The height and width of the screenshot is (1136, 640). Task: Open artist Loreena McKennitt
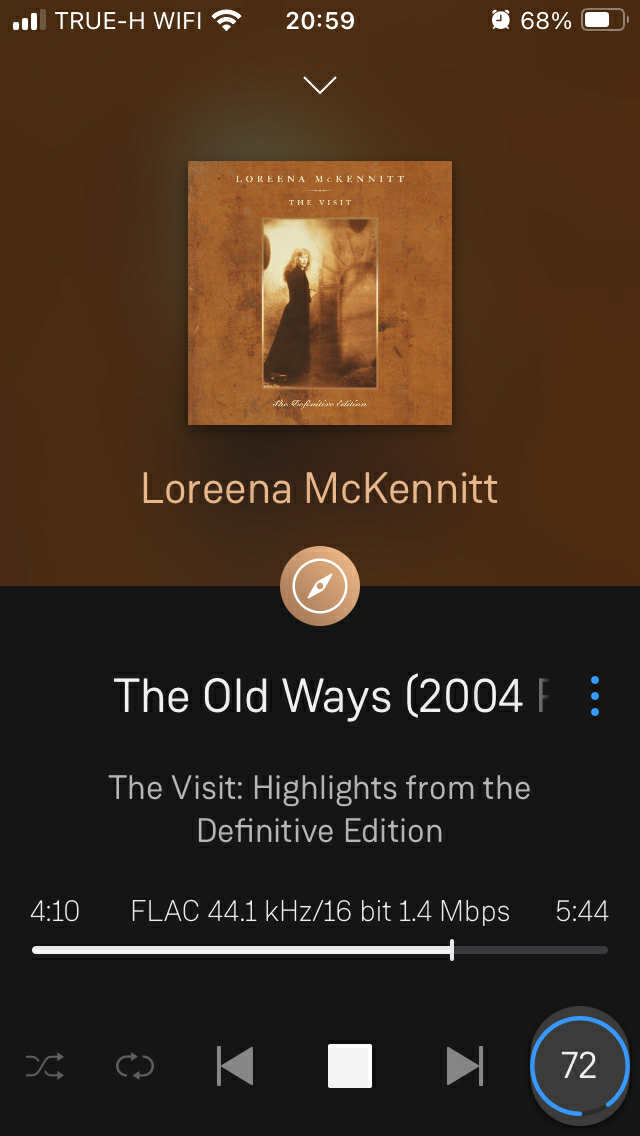coord(320,489)
